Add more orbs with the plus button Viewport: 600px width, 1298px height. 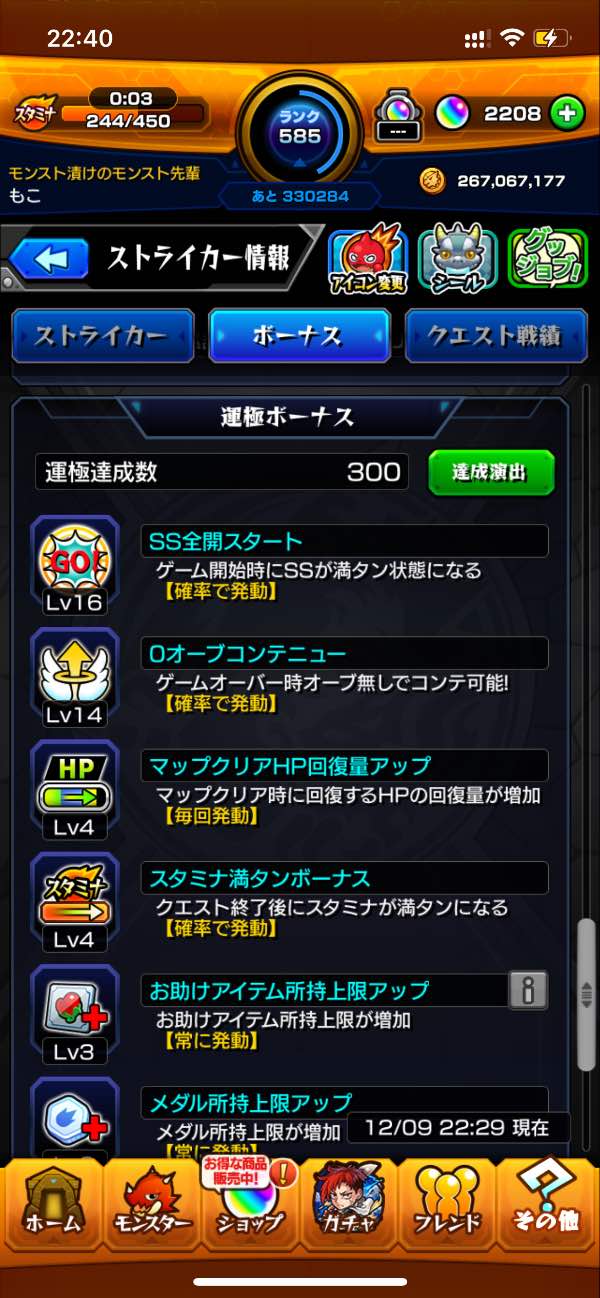tap(567, 114)
